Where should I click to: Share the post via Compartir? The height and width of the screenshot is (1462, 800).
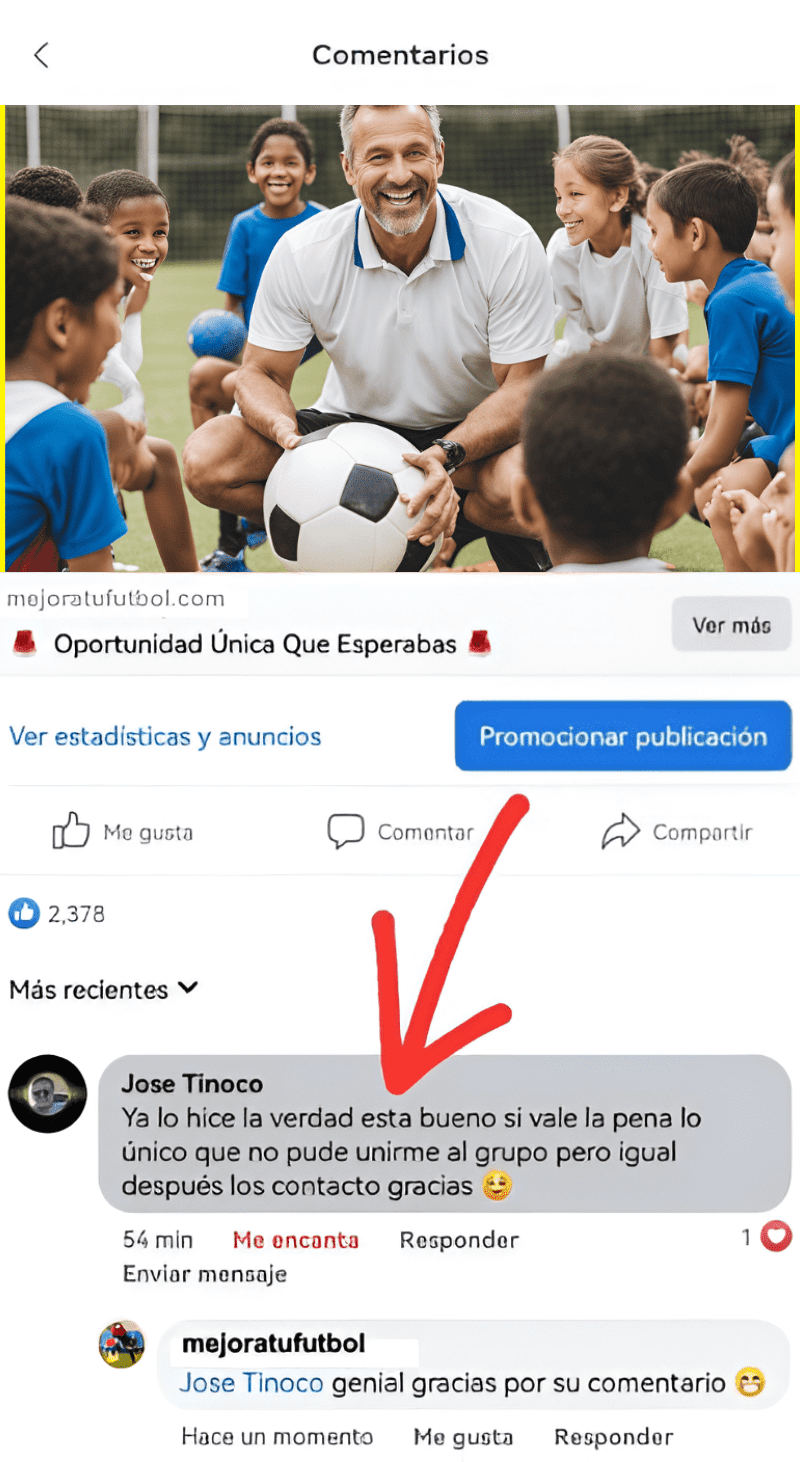(677, 831)
